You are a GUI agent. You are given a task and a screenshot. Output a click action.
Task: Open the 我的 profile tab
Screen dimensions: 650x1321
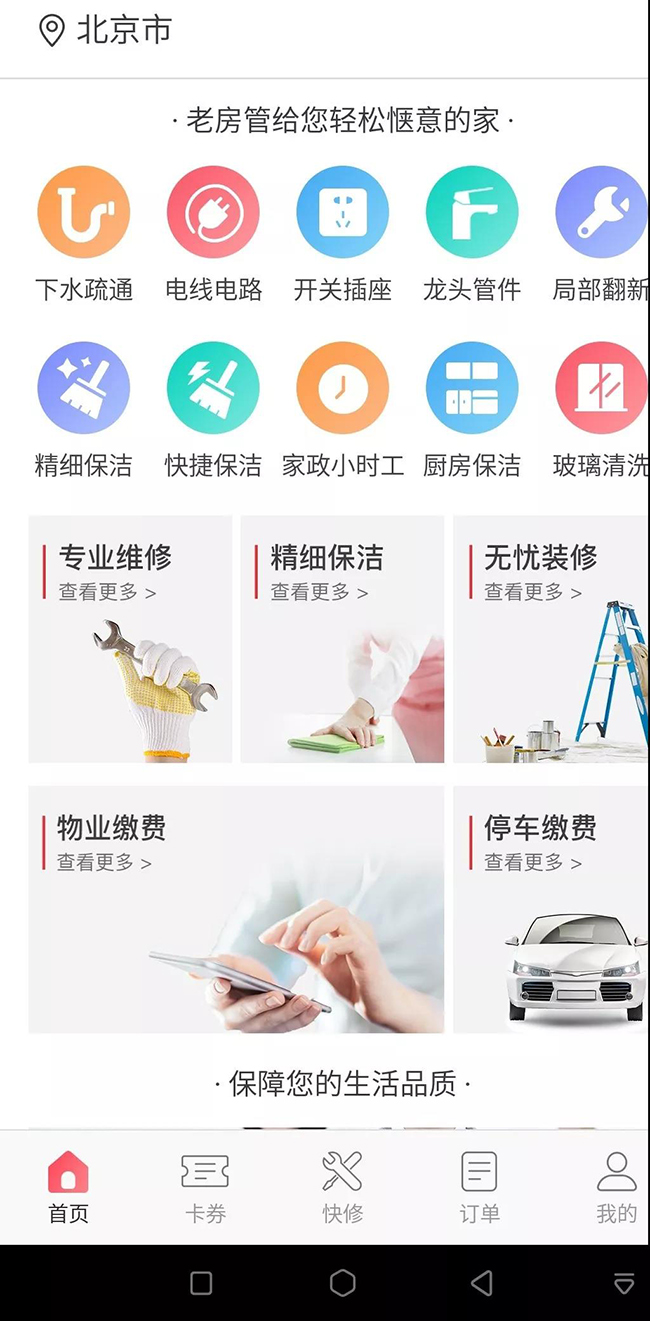(x=616, y=1187)
